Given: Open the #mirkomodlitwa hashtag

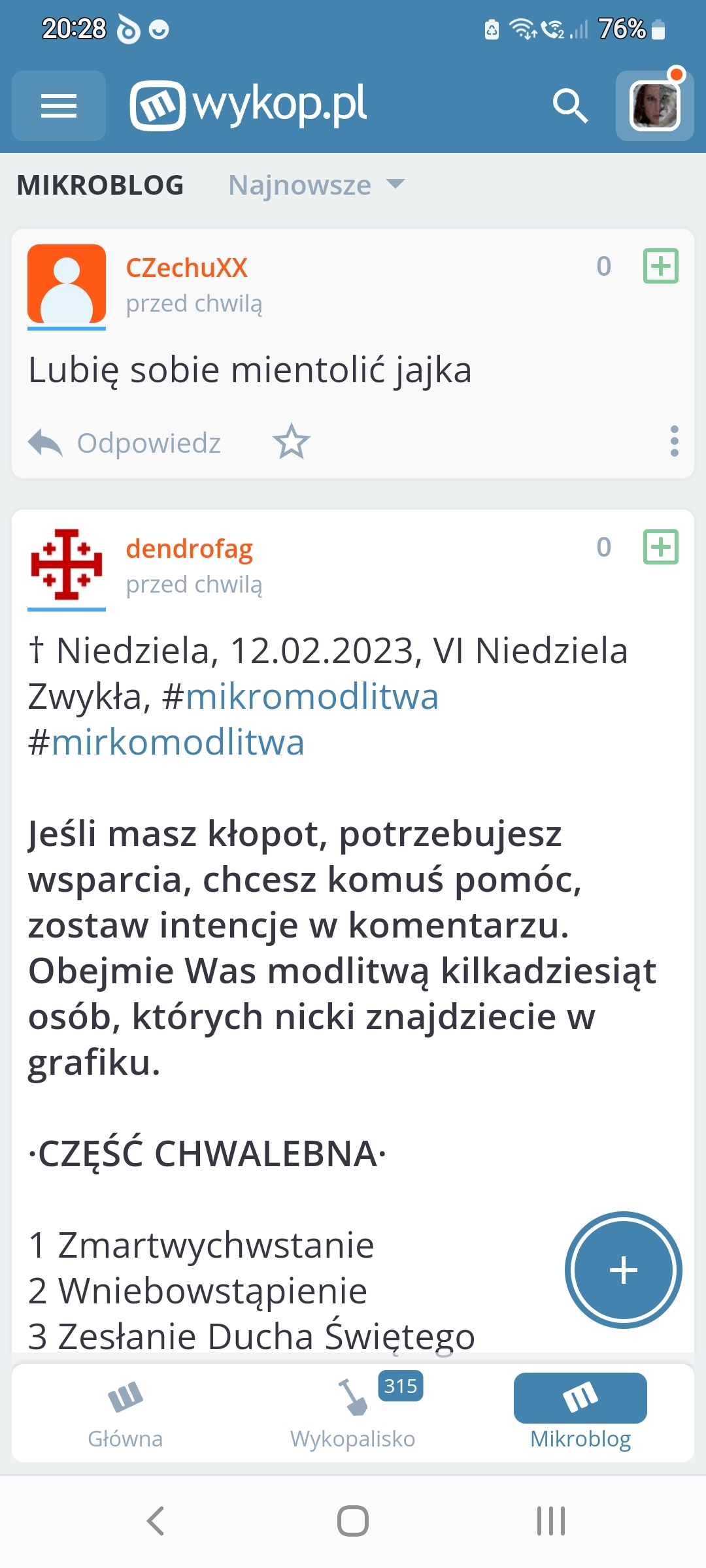Looking at the screenshot, I should 167,742.
